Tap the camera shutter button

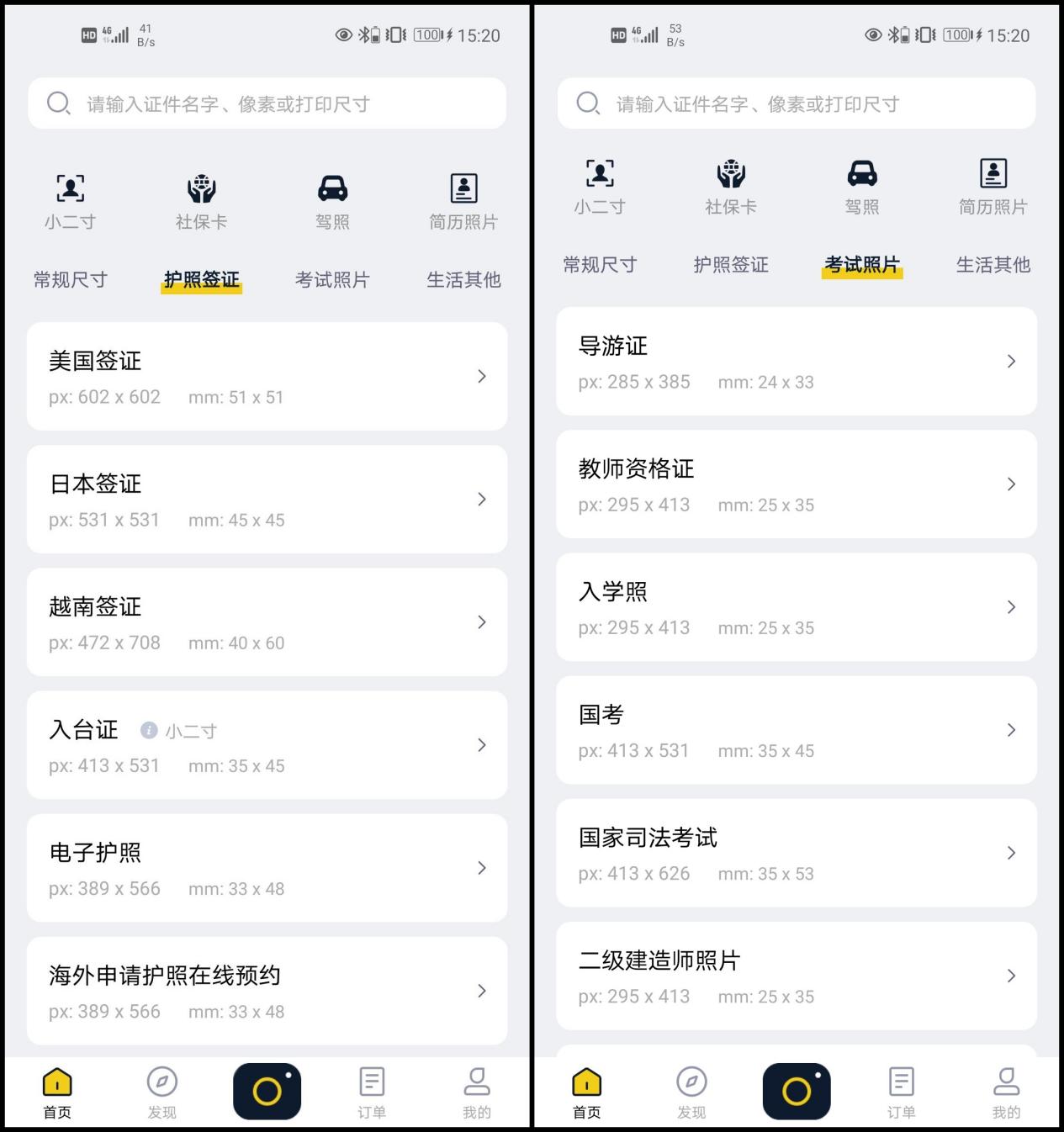click(267, 1089)
